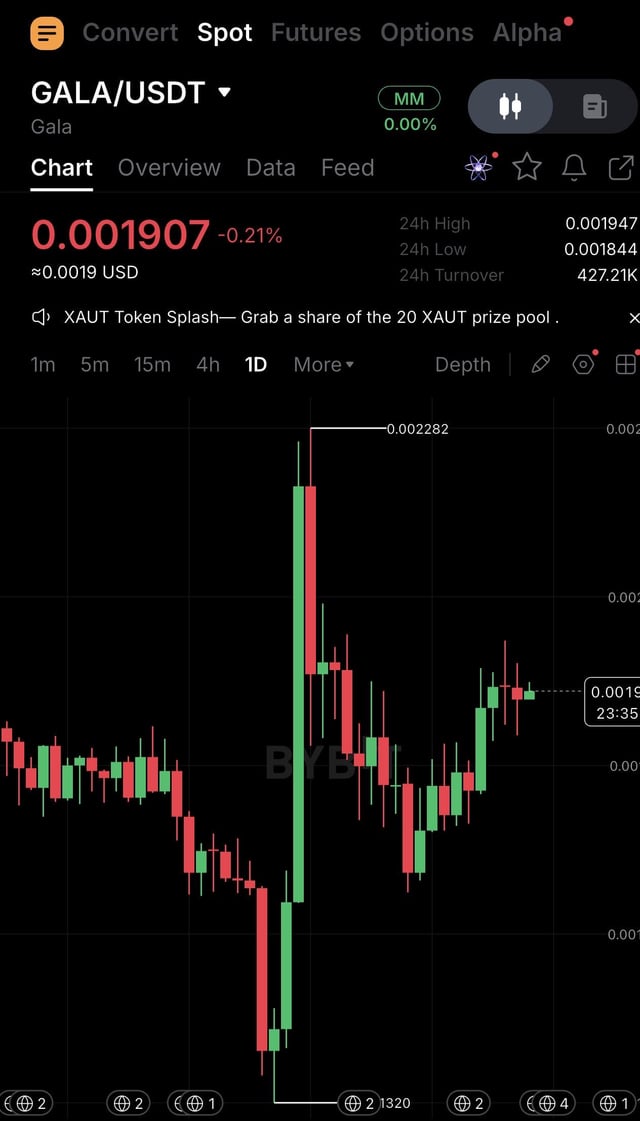Switch to the Feed tab

(348, 168)
